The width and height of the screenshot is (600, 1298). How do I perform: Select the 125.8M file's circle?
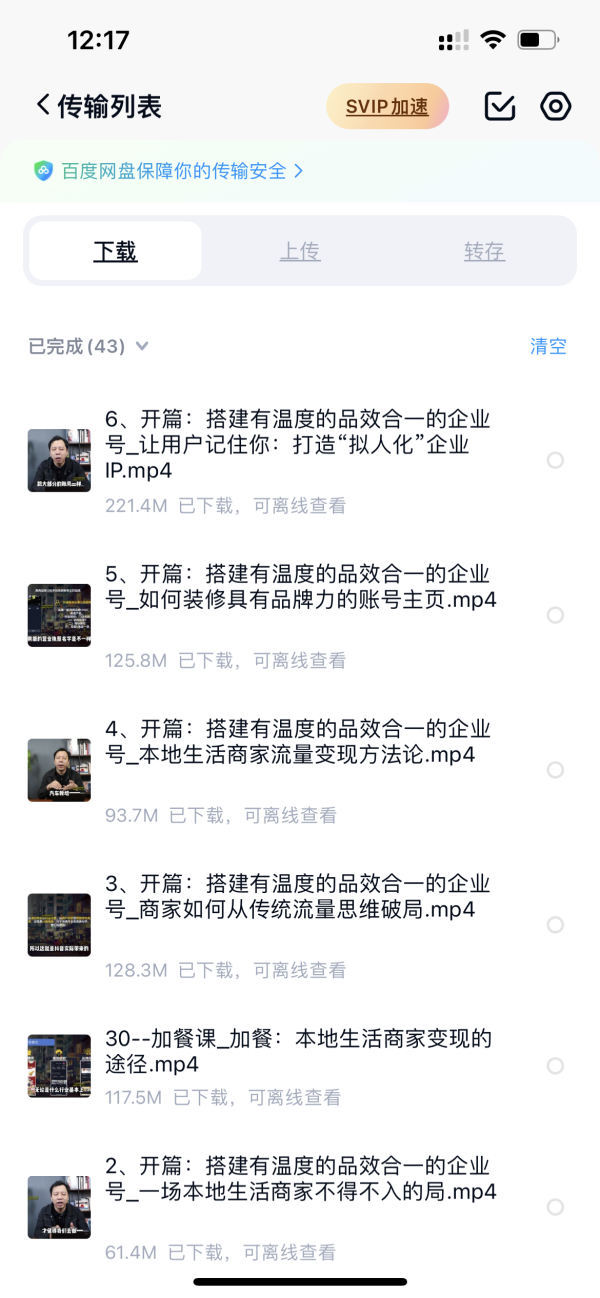coord(555,615)
